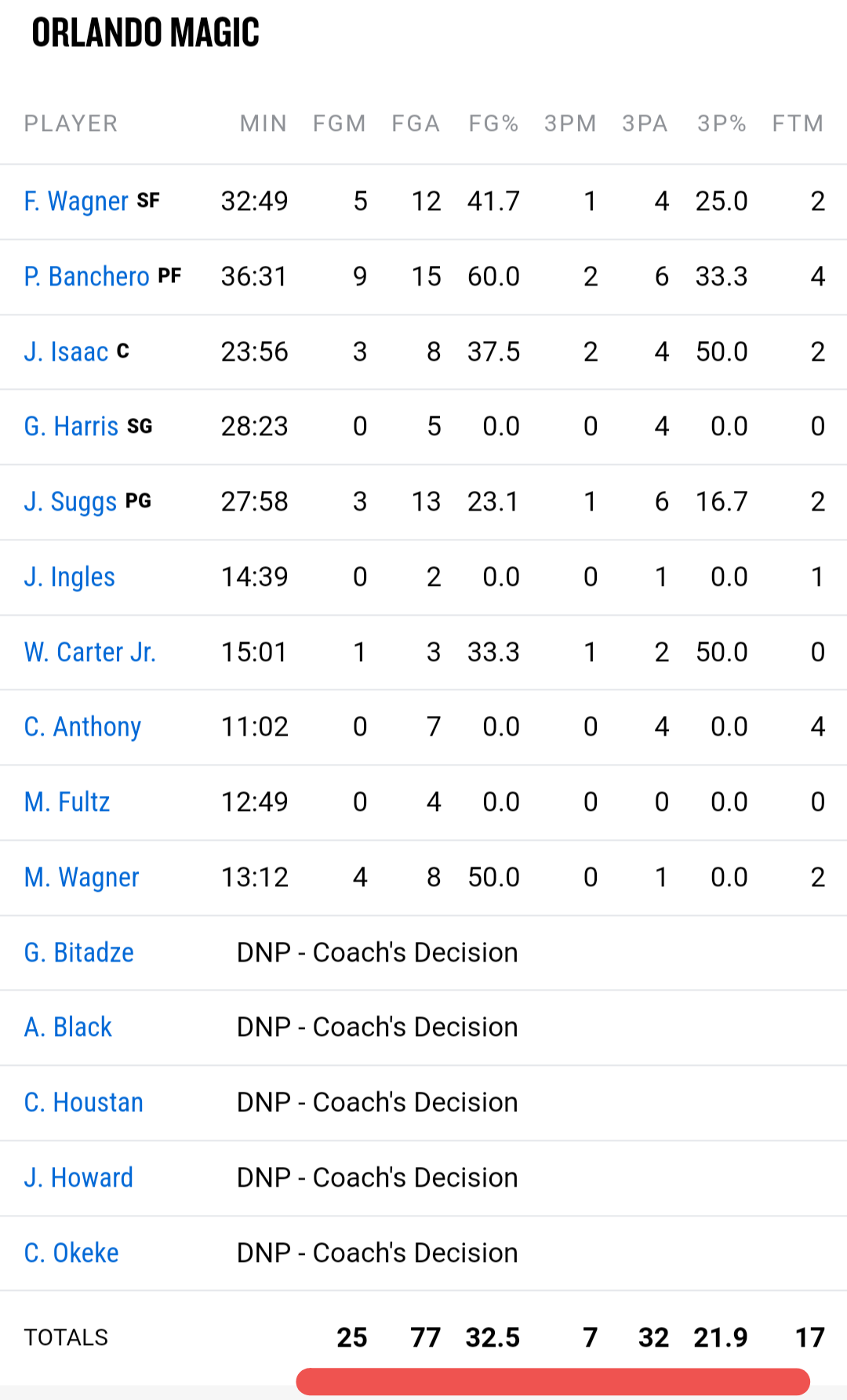This screenshot has height=1400, width=847.
Task: Open G. Bitadze player link
Action: tap(79, 953)
